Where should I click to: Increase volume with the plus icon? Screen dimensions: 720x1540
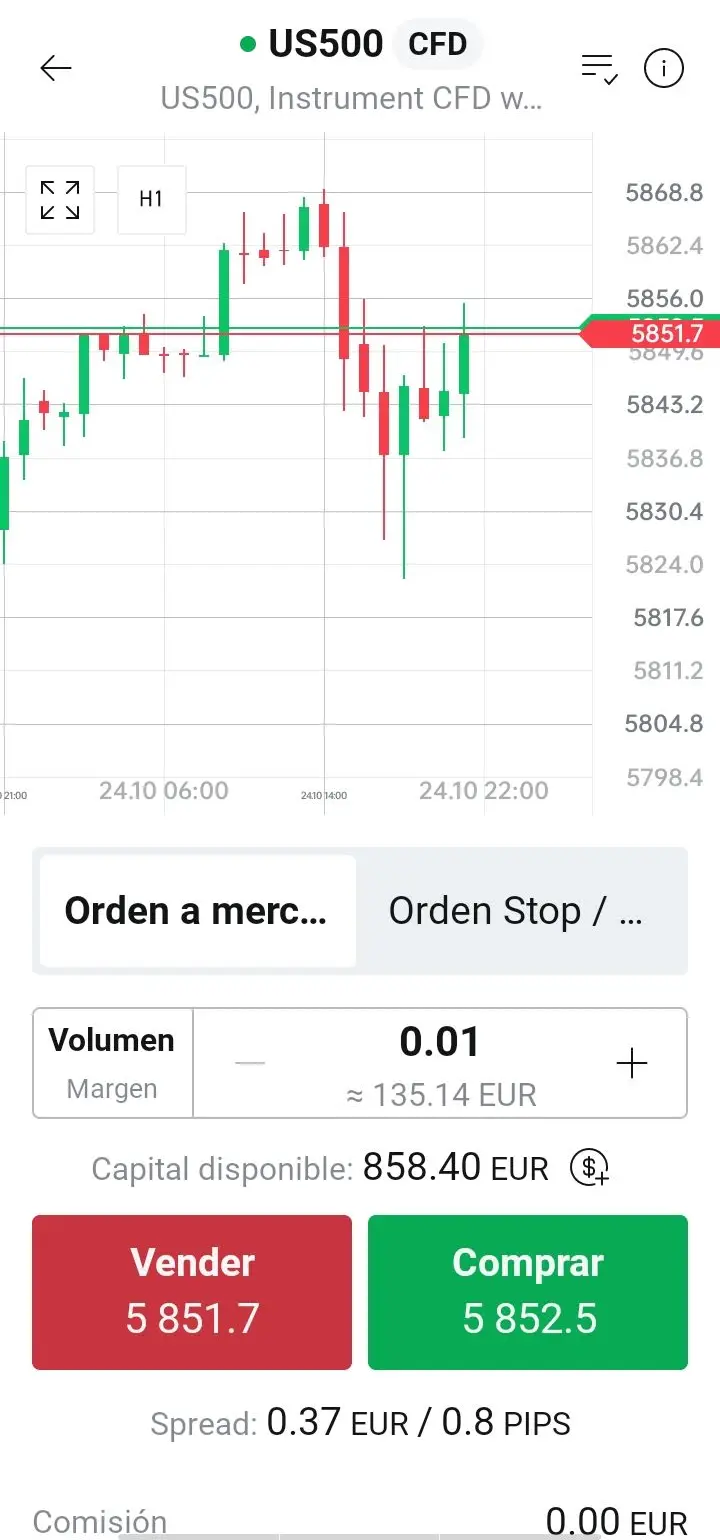632,1063
